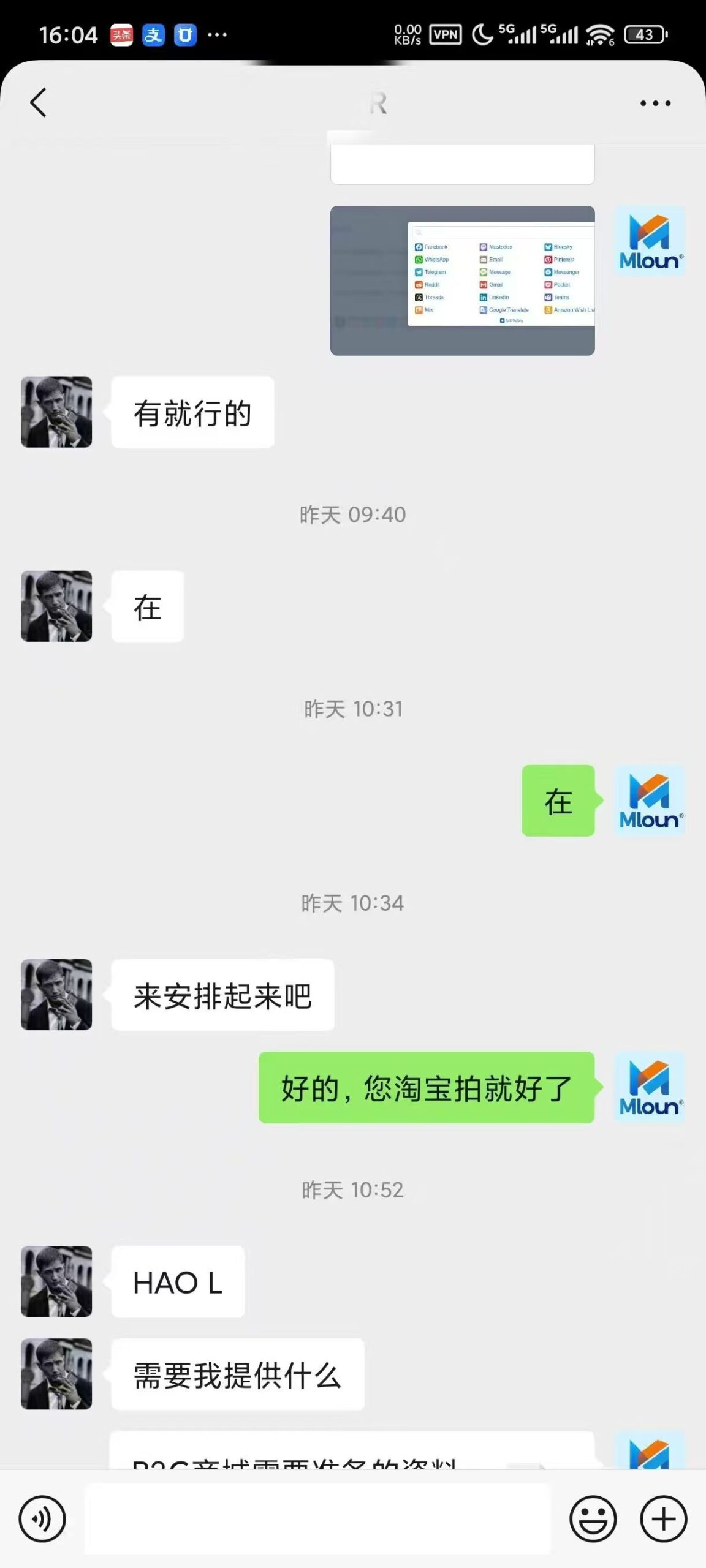Open the emoji sticker panel
Image resolution: width=706 pixels, height=1568 pixels.
(x=593, y=1519)
